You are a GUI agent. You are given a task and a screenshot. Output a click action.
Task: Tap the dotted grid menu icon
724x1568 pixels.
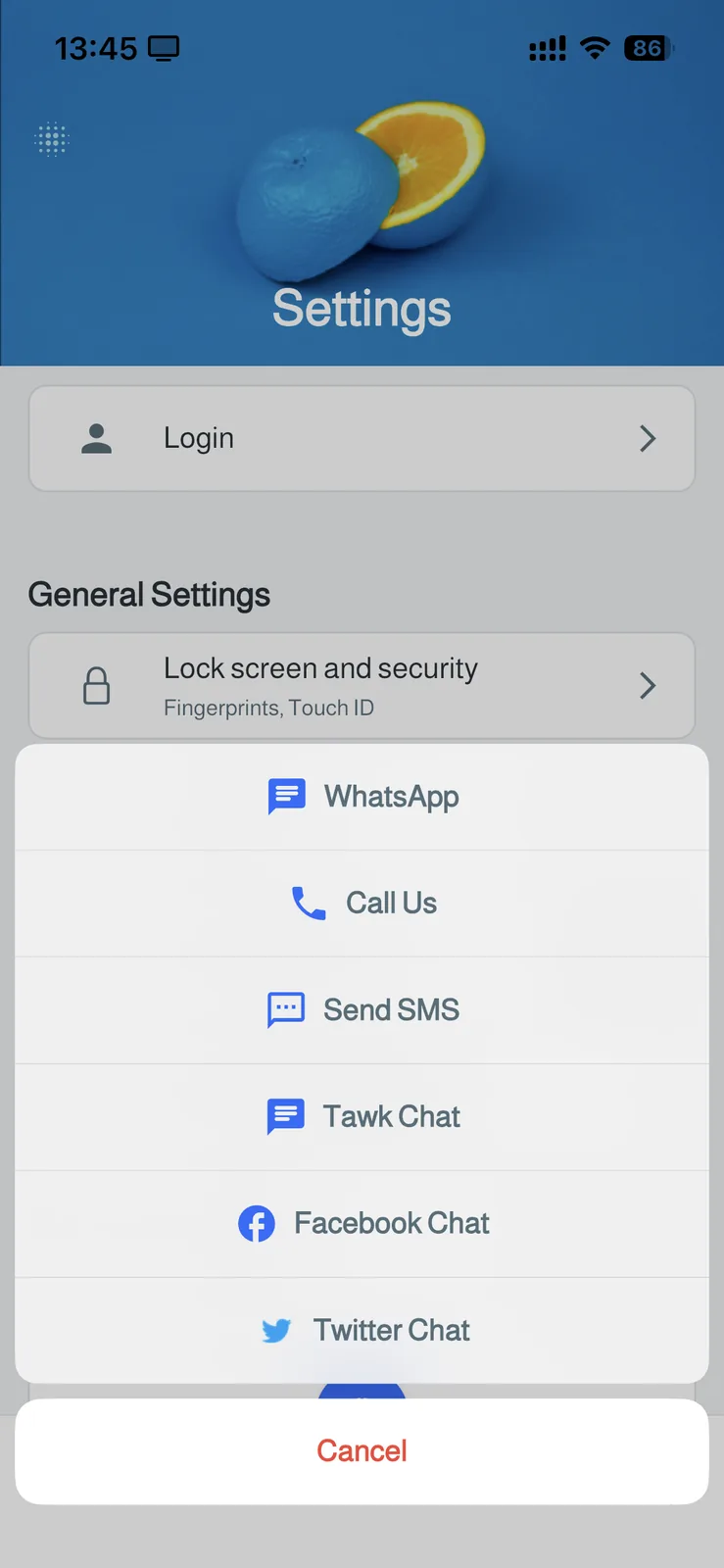pos(53,140)
